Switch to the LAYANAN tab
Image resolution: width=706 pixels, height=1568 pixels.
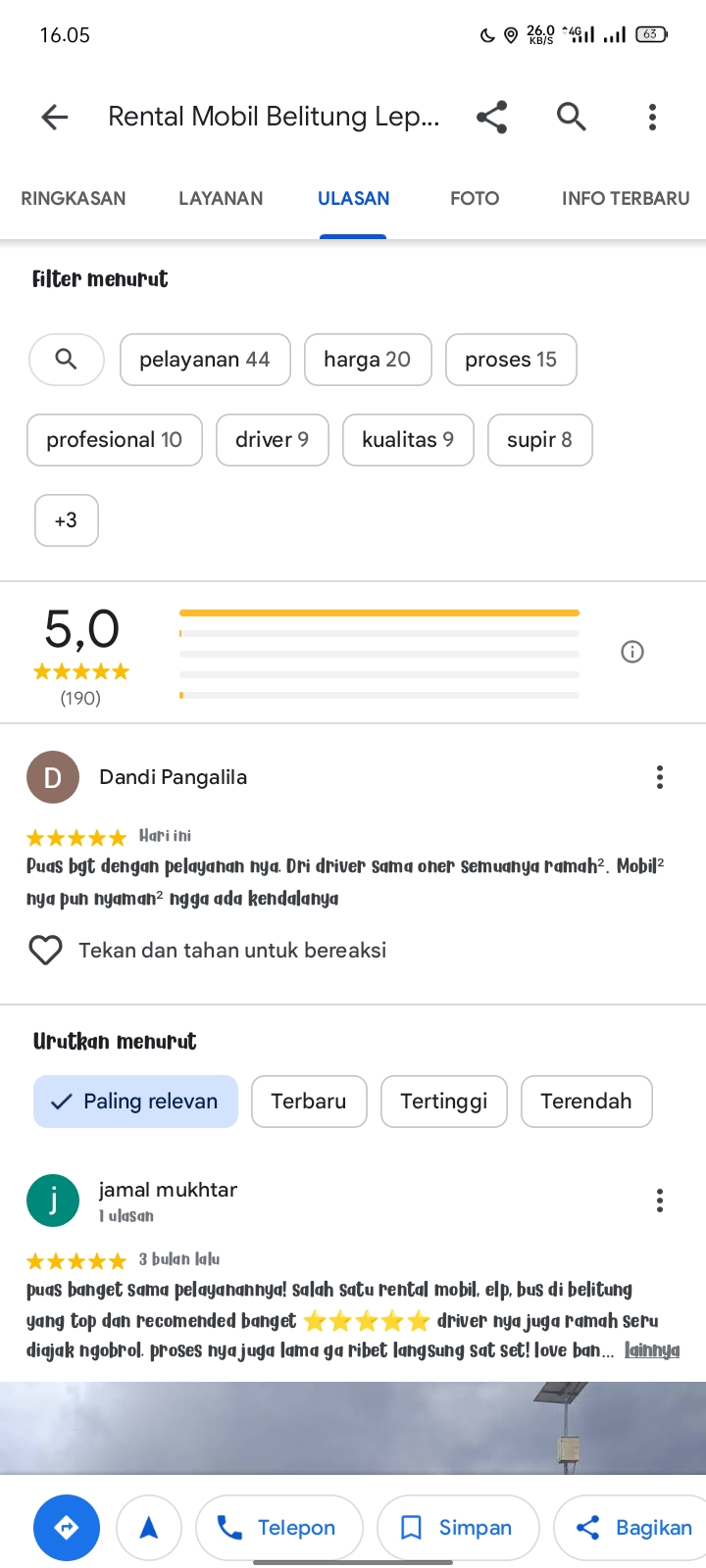coord(221,198)
